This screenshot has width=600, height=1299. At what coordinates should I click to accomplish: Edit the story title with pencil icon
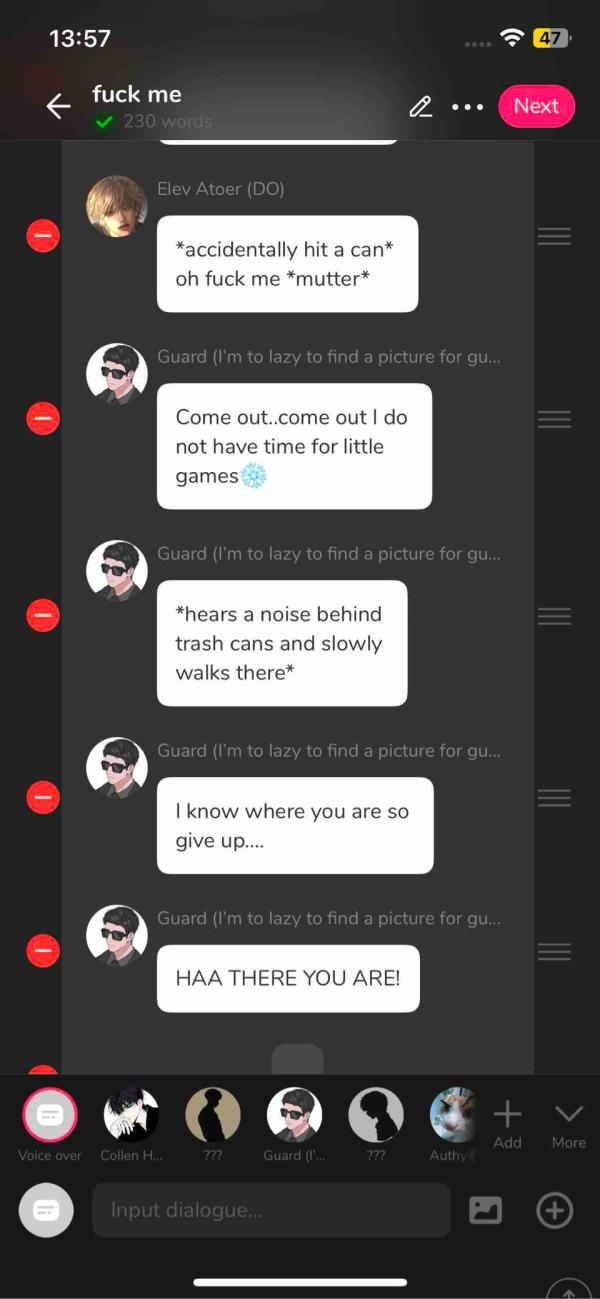pyautogui.click(x=421, y=106)
